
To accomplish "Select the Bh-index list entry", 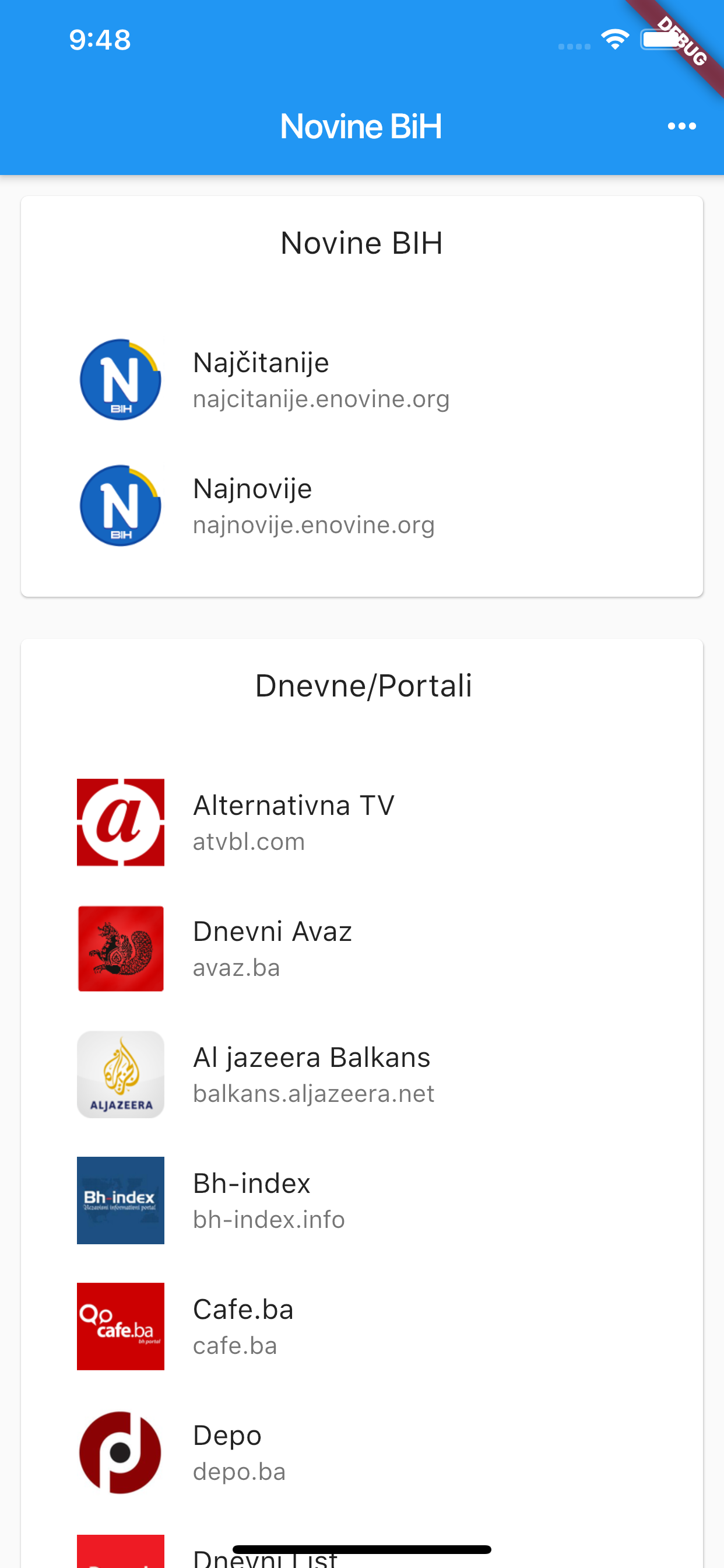I will [361, 1200].
